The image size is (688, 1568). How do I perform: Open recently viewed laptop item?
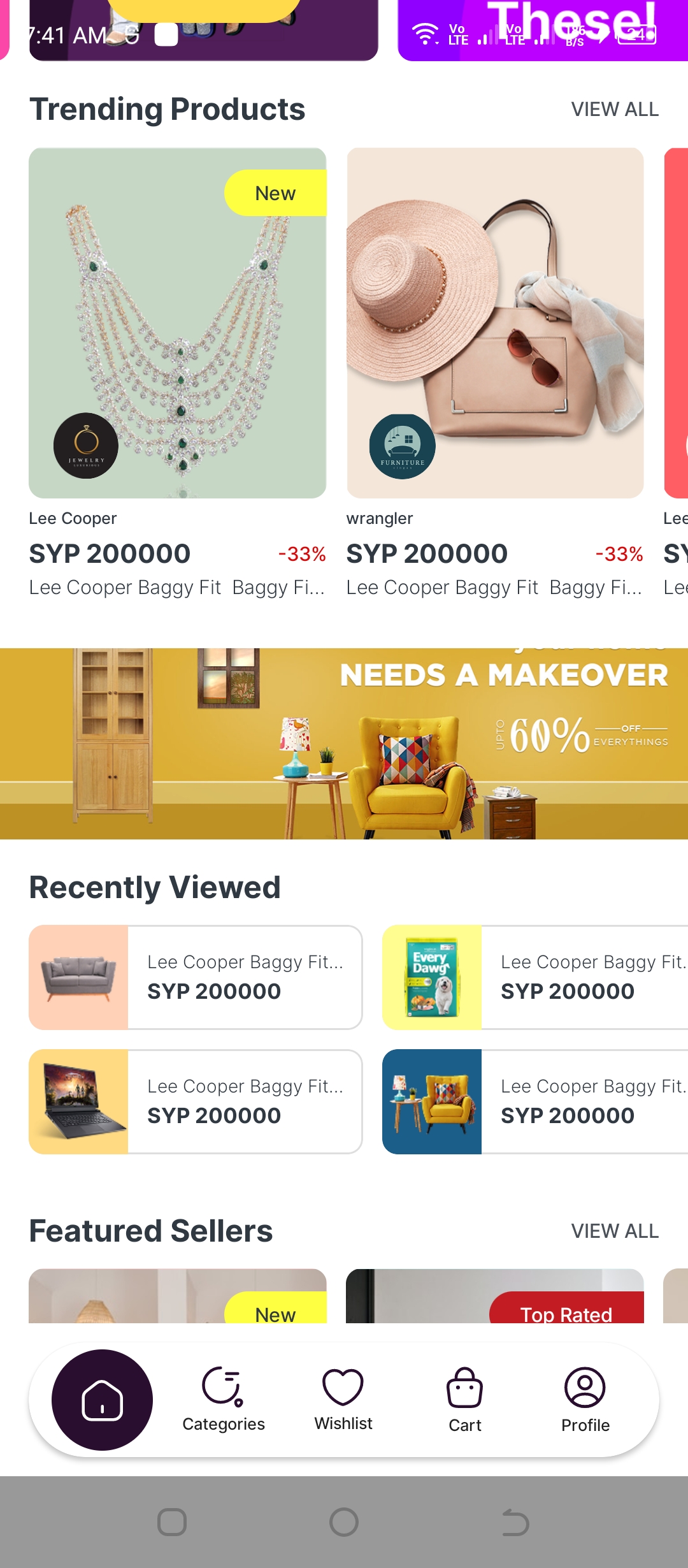[196, 1101]
